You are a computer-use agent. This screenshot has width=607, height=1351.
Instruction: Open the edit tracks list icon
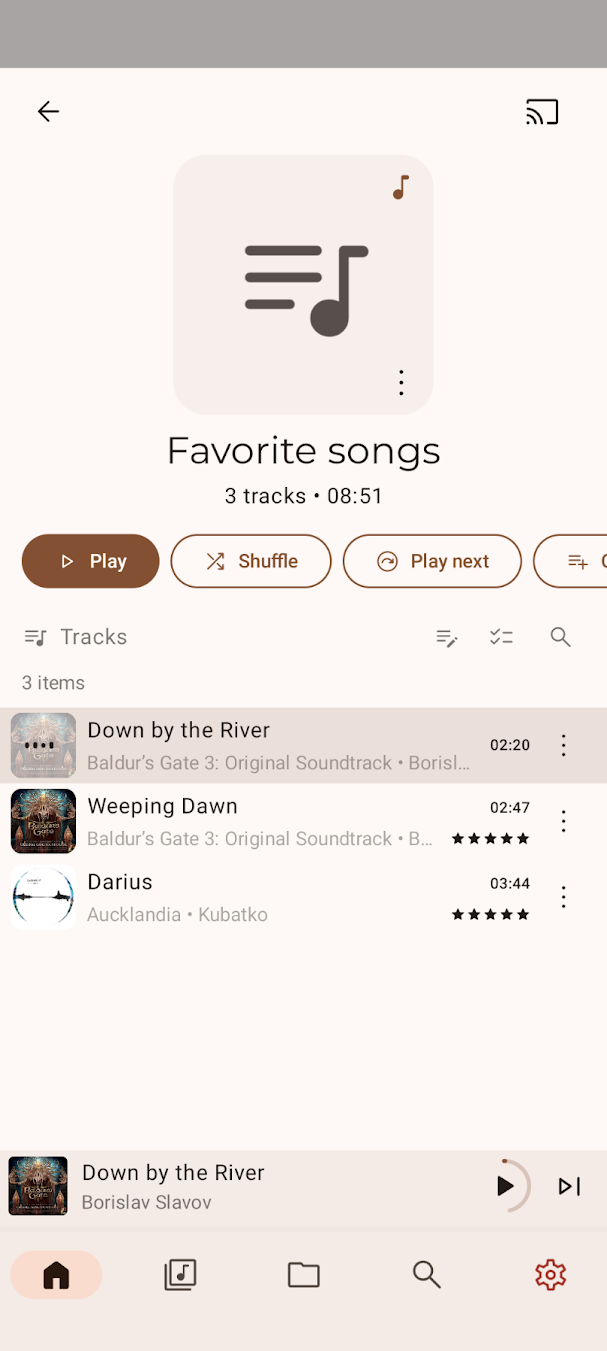pos(447,637)
